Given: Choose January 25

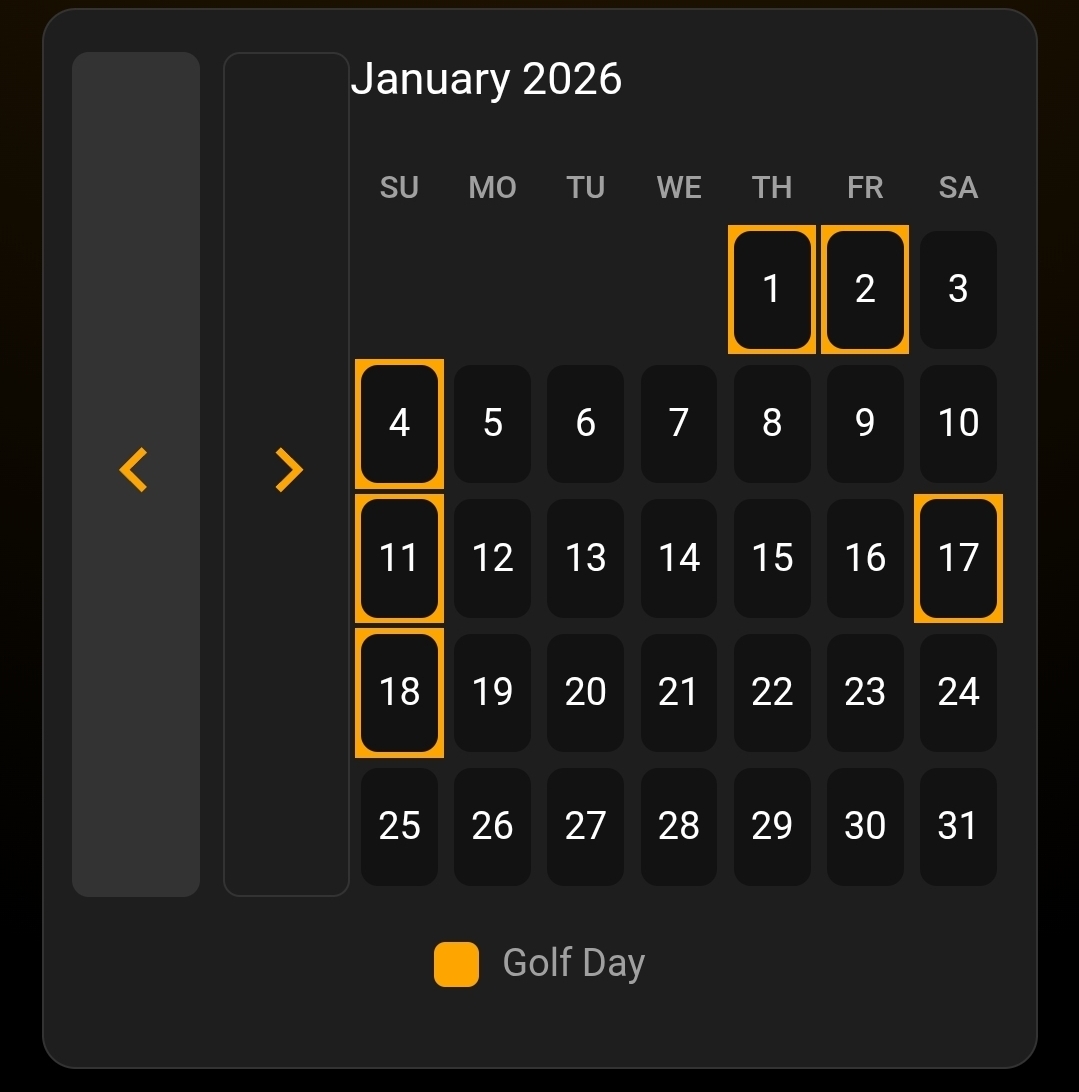Looking at the screenshot, I should pyautogui.click(x=399, y=826).
